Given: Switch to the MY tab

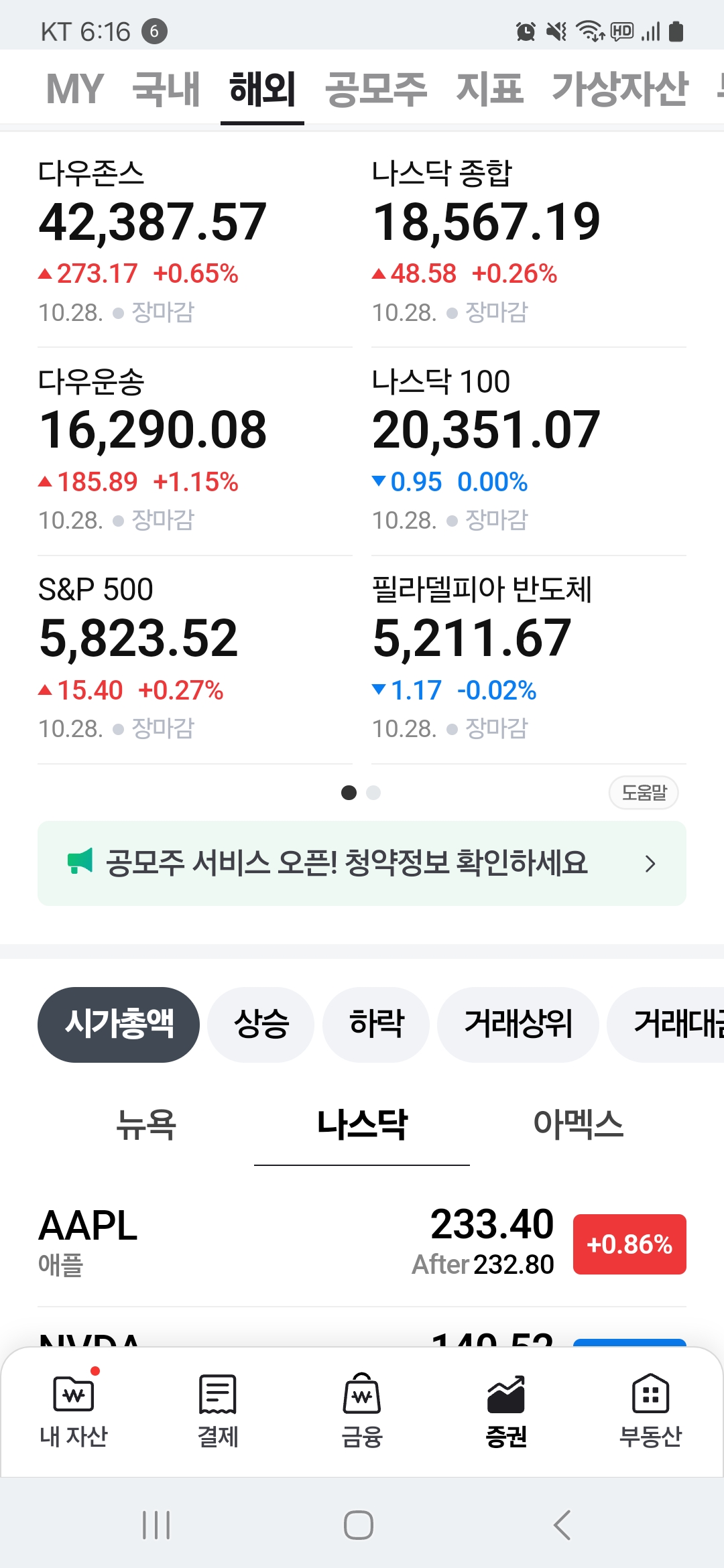Looking at the screenshot, I should (74, 88).
